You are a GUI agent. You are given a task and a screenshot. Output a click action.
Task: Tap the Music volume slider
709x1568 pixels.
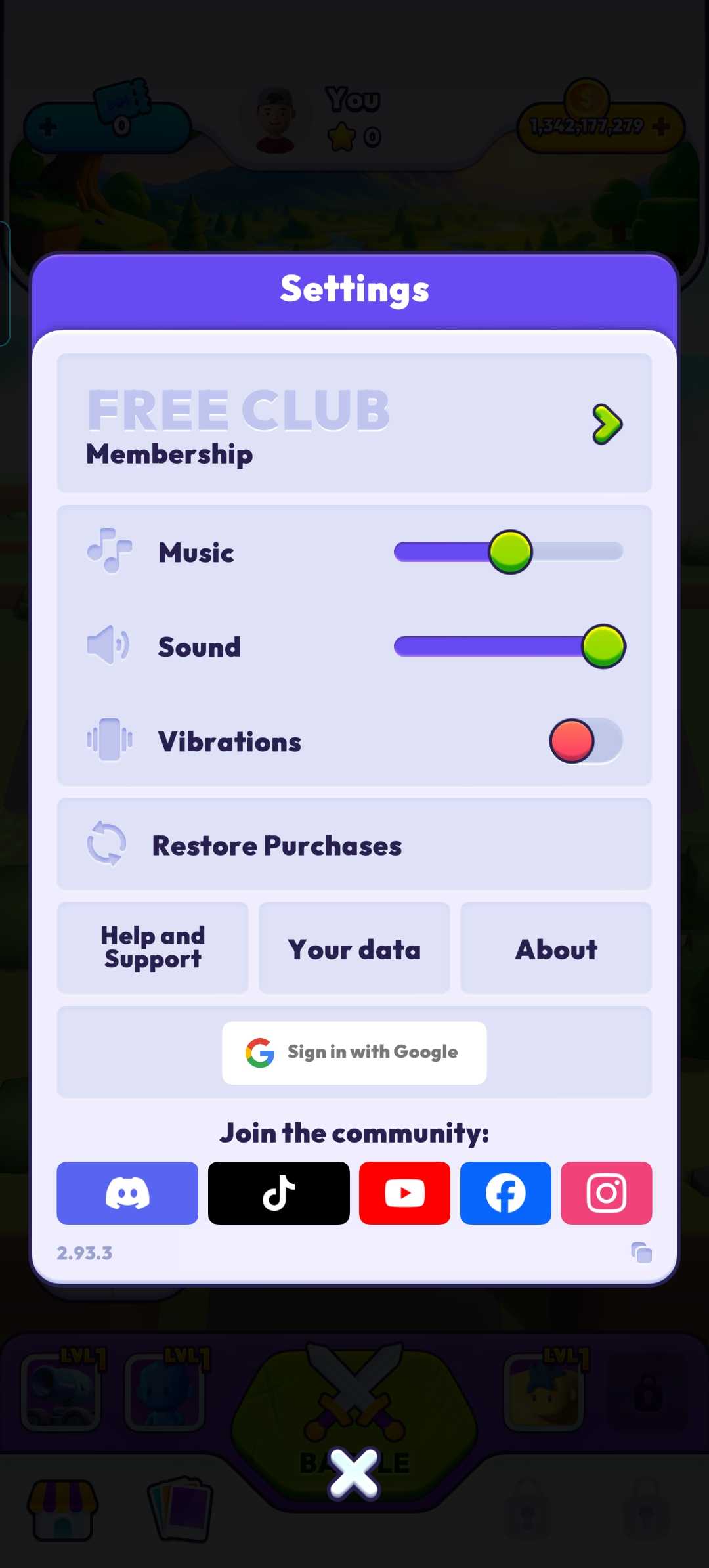509,552
